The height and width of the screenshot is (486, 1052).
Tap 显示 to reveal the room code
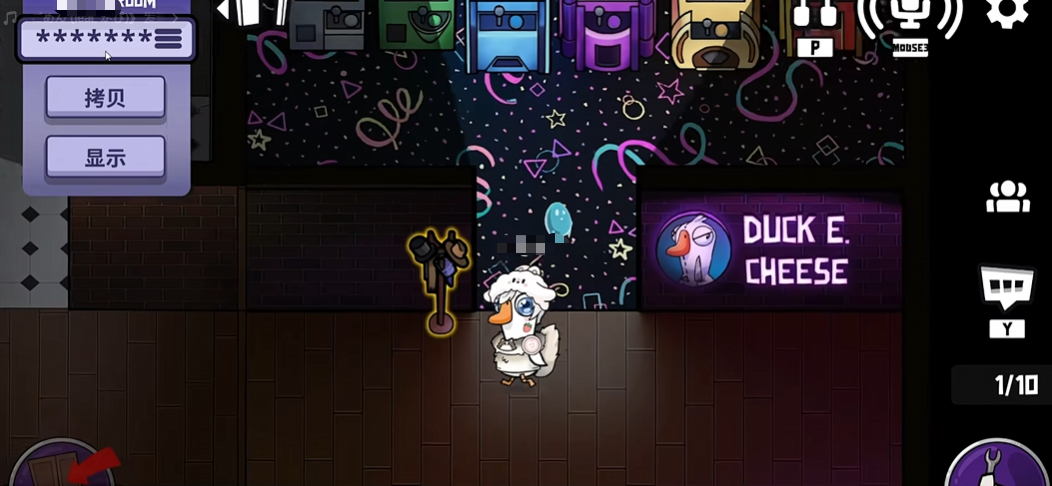105,157
